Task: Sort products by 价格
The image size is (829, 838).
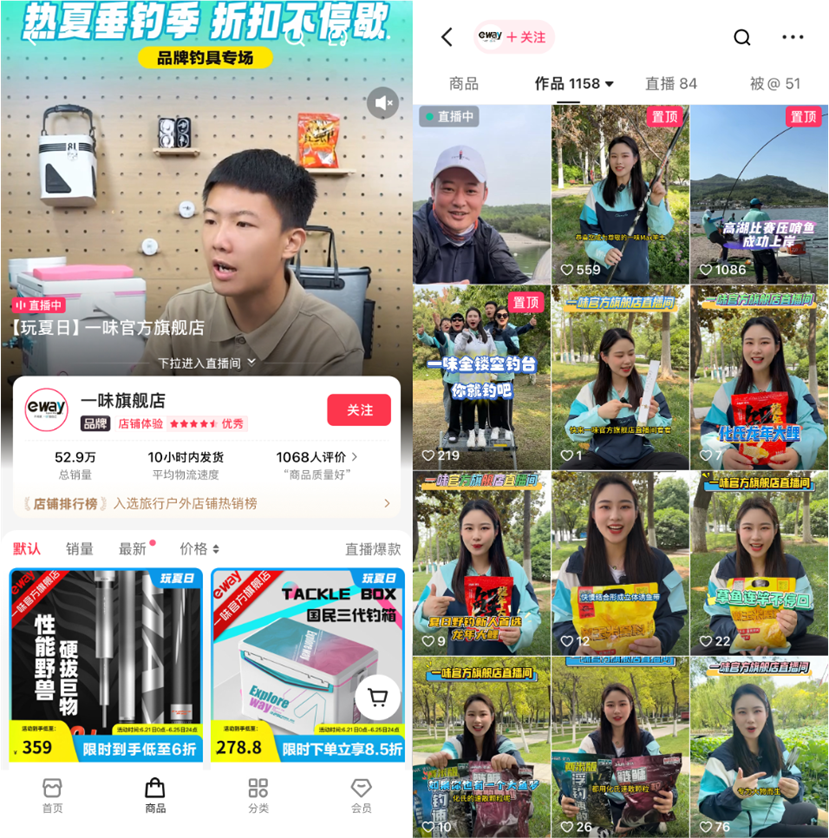Action: 199,548
